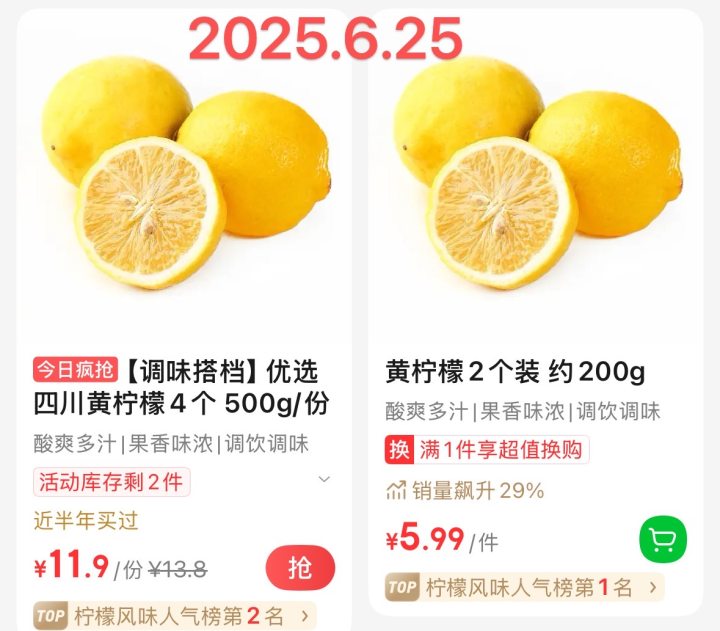The image size is (720, 631).
Task: Open 柠檬风味人气榜第1名 ranking link
Action: pos(524,587)
